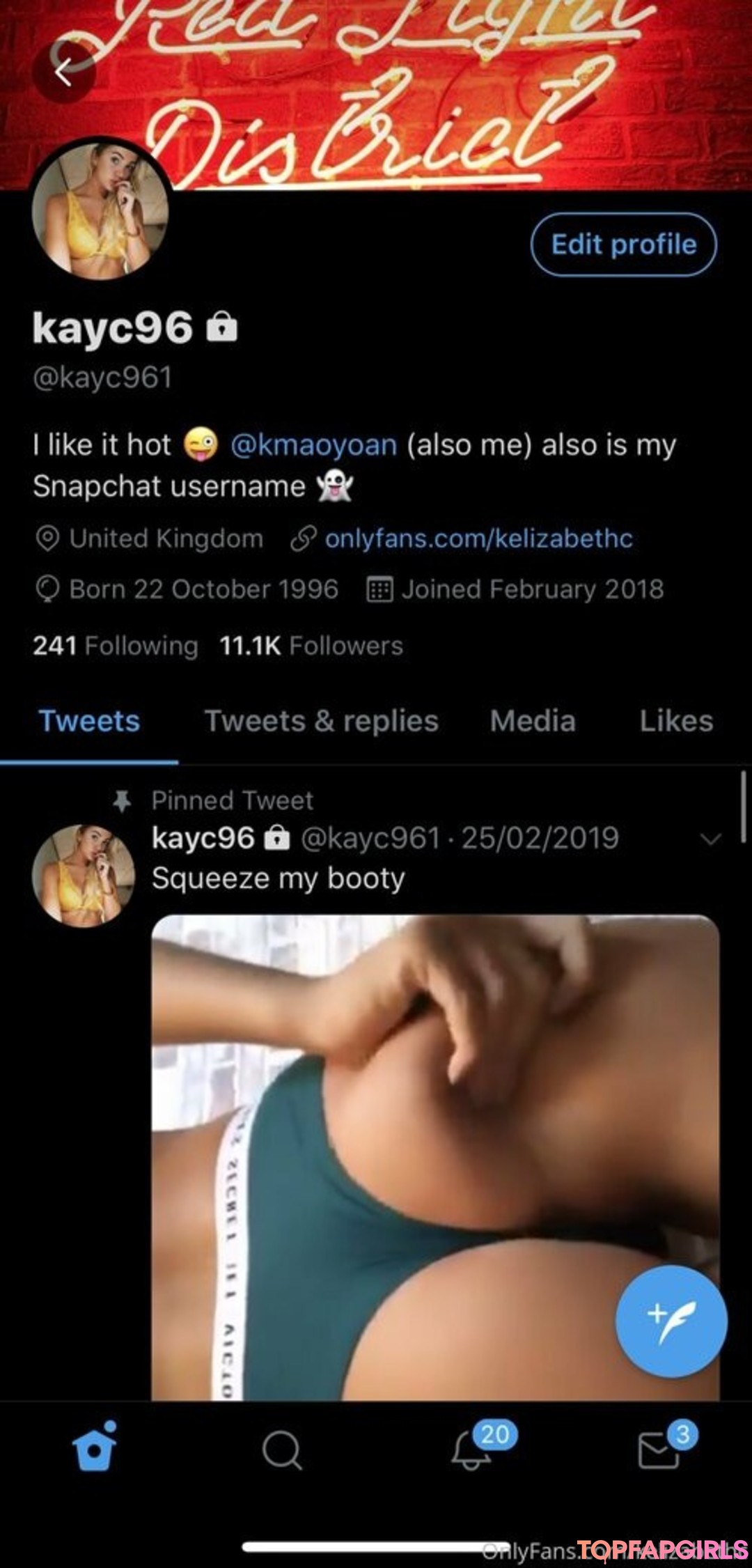
Task: Switch to the Tweets tab
Action: click(89, 721)
